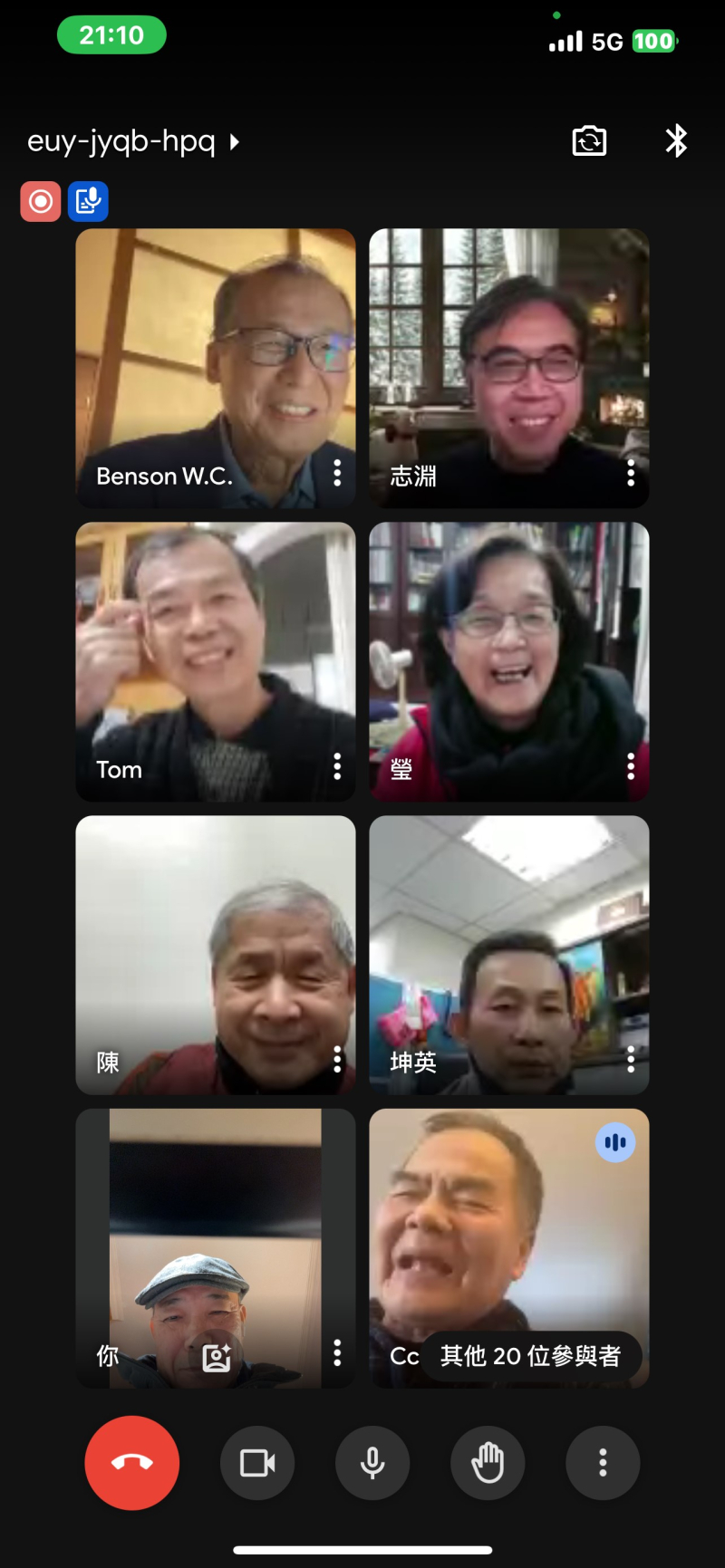The image size is (725, 1568).
Task: Open options on your own video tile
Action: [x=337, y=1352]
